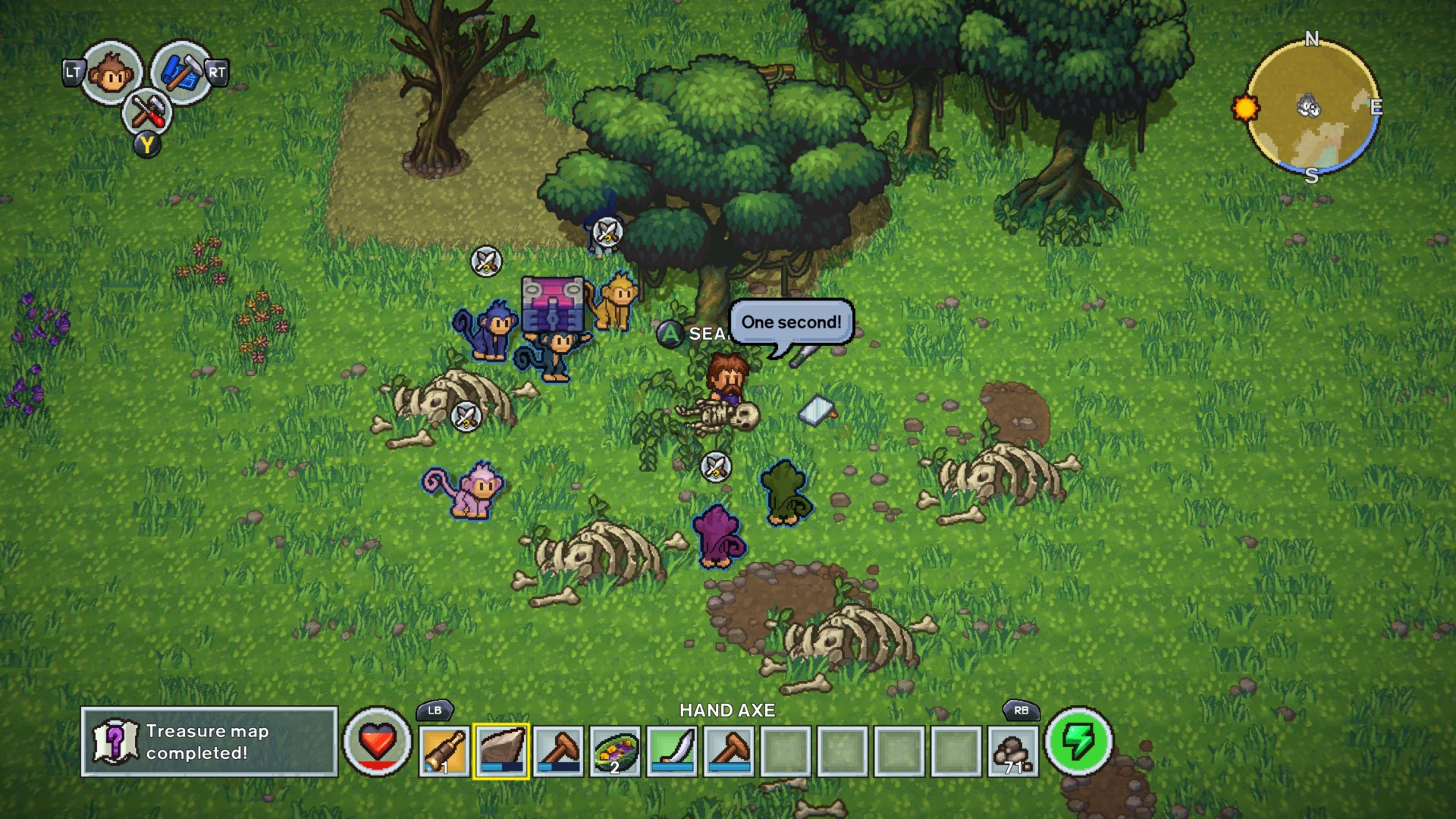The image size is (1456, 819).
Task: Open the circular minimap
Action: 1313,107
